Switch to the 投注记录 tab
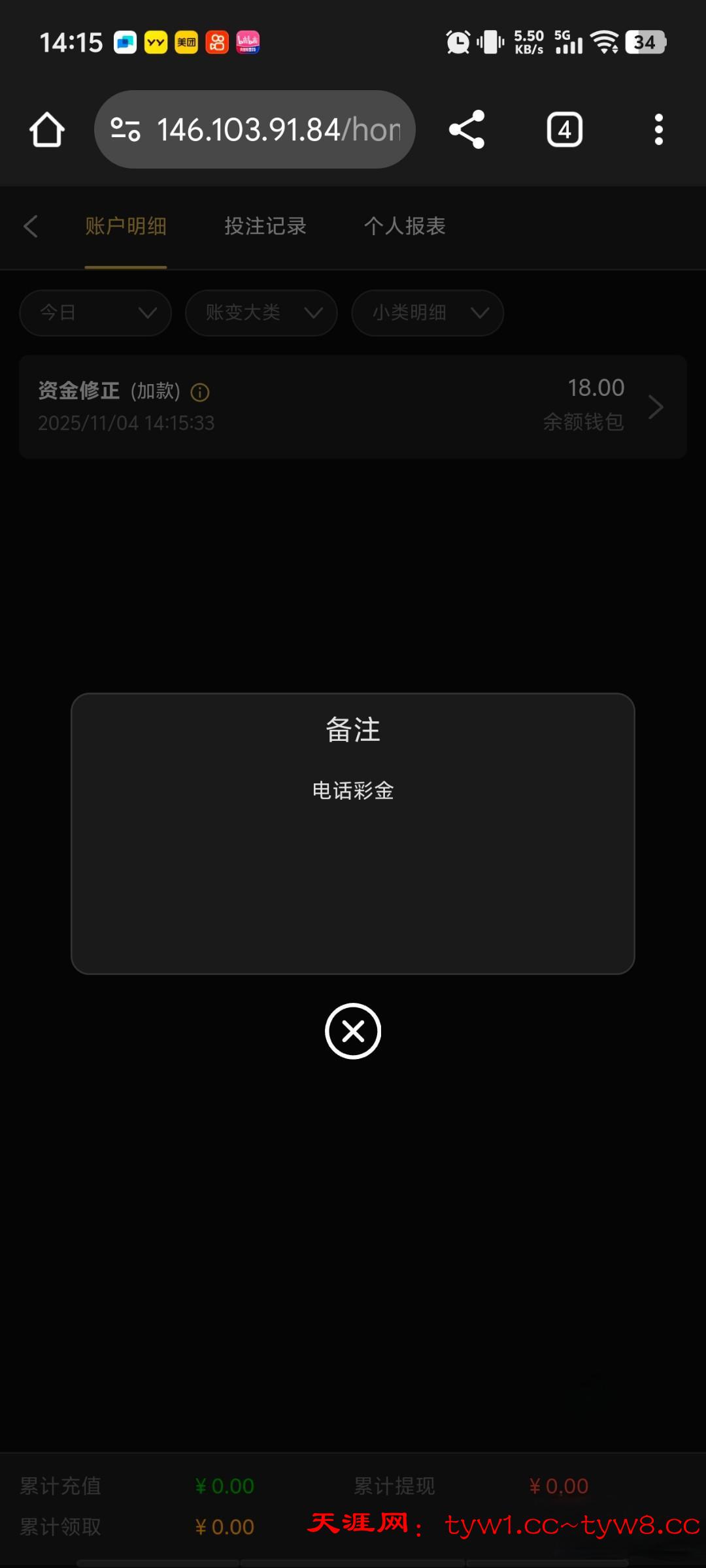706x1568 pixels. (x=265, y=227)
